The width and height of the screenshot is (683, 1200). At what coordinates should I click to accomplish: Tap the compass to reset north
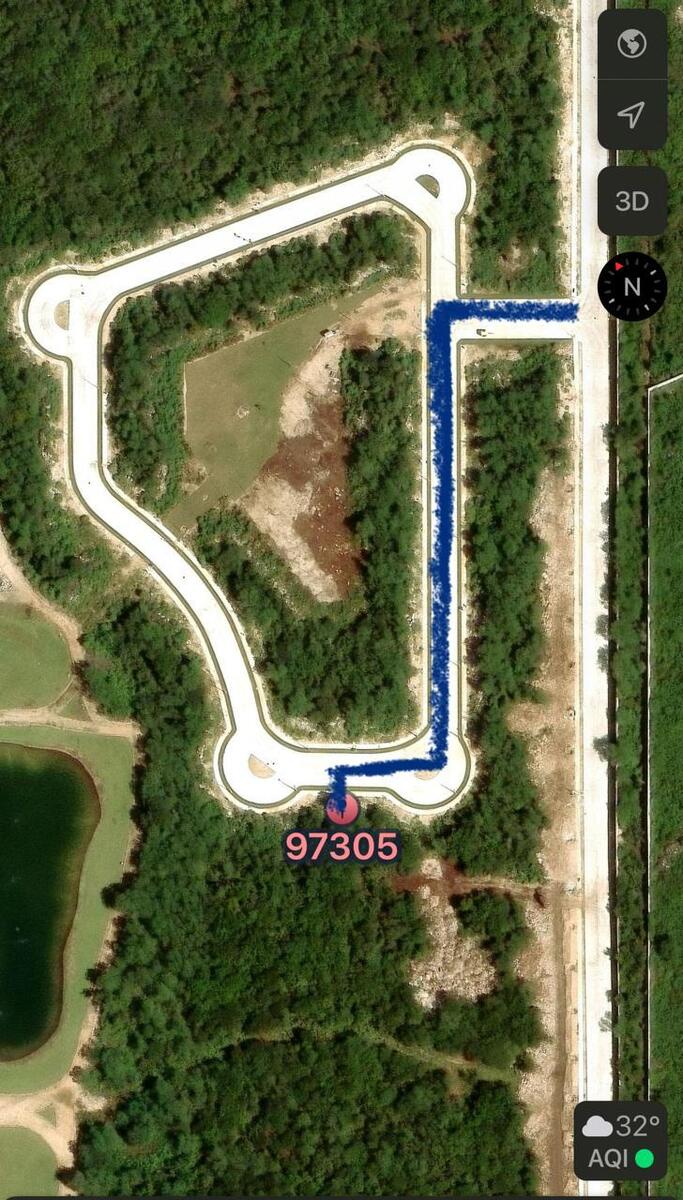[x=632, y=286]
